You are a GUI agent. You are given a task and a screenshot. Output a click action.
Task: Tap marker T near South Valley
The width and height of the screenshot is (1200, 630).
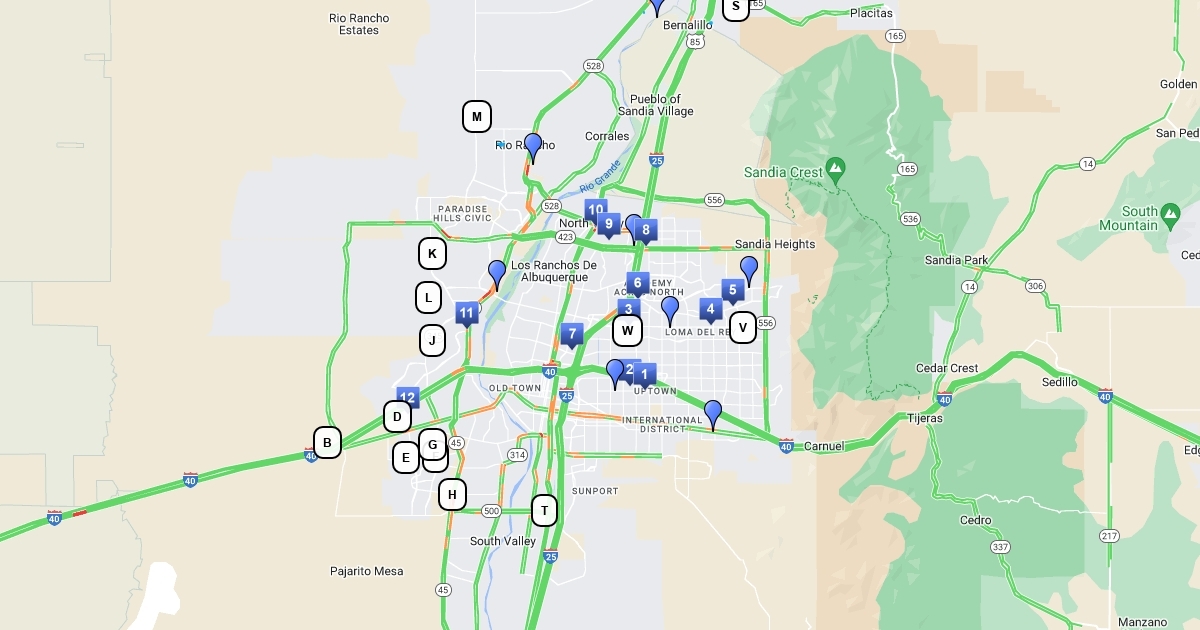(x=544, y=510)
